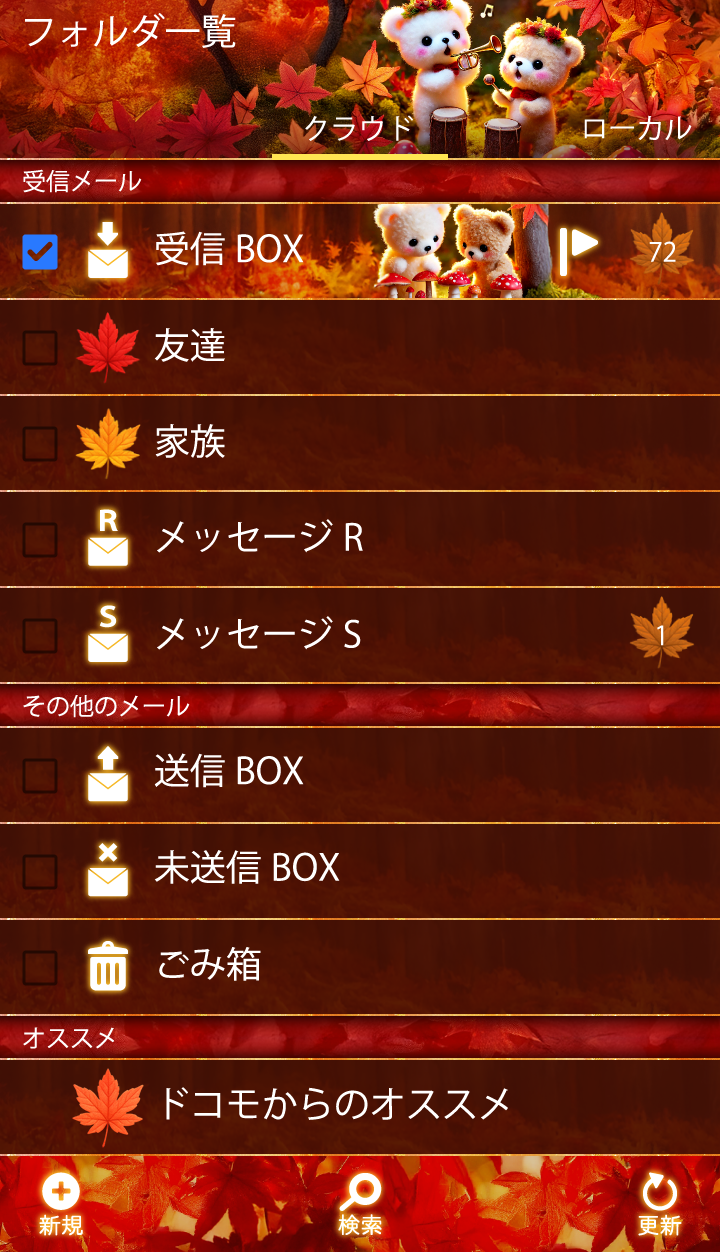720x1252 pixels.
Task: Open the 送信 BOX folder
Action: click(x=230, y=773)
